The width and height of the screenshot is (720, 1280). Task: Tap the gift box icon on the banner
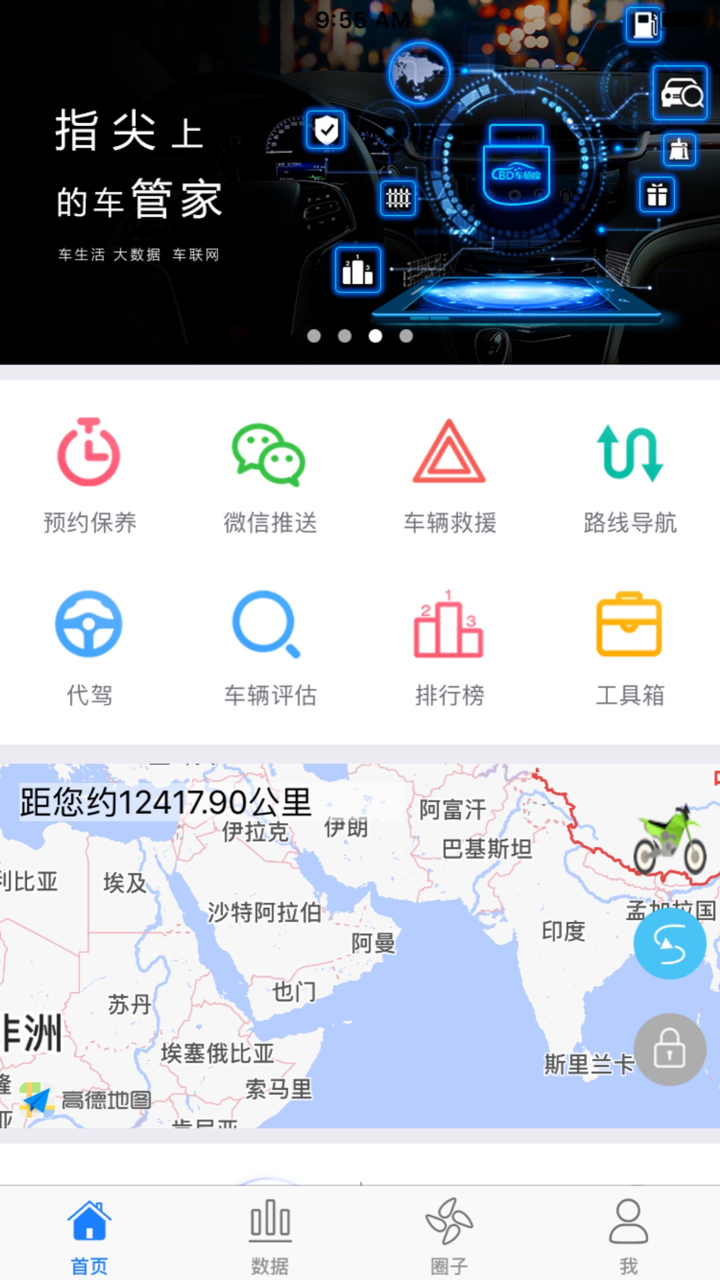(x=657, y=195)
